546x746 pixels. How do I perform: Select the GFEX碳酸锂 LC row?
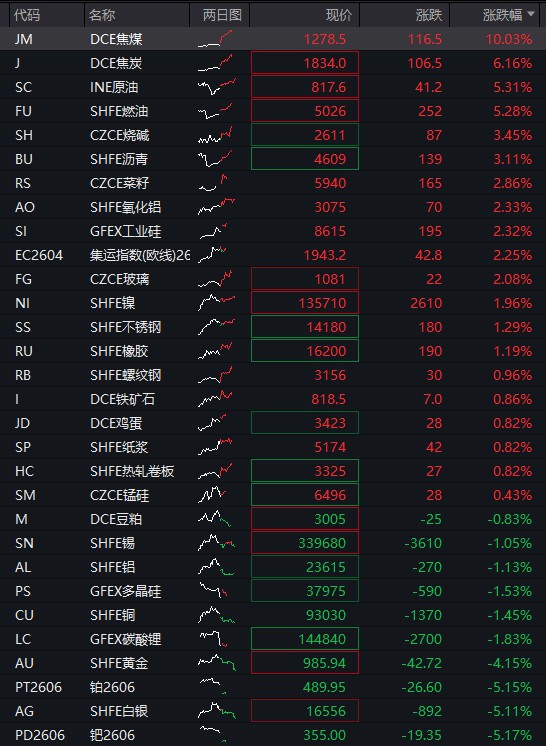[x=273, y=638]
